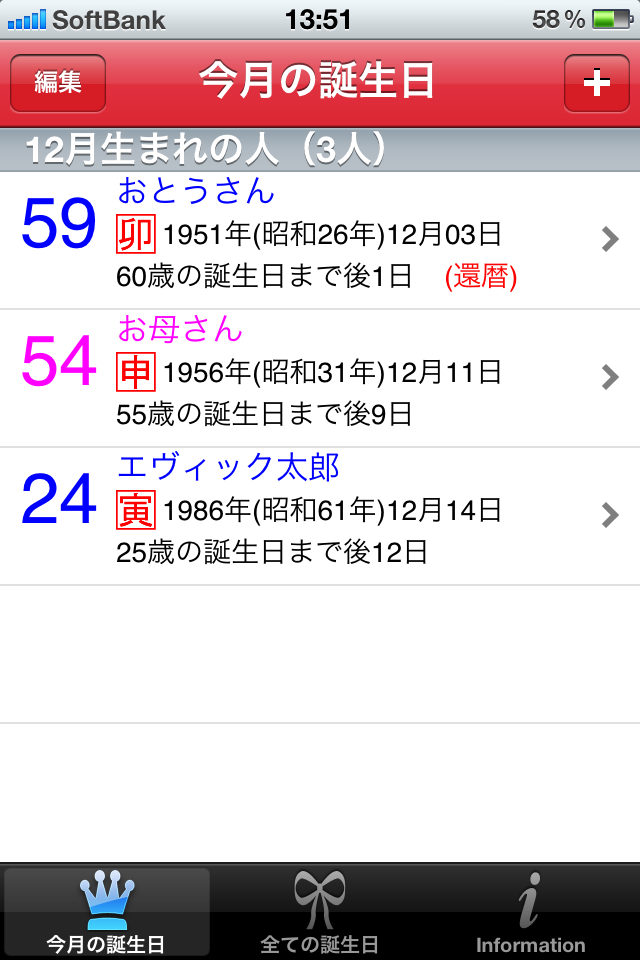View the エヴィック太郎 birthday entry
Viewport: 640px width, 960px height.
pos(320,515)
